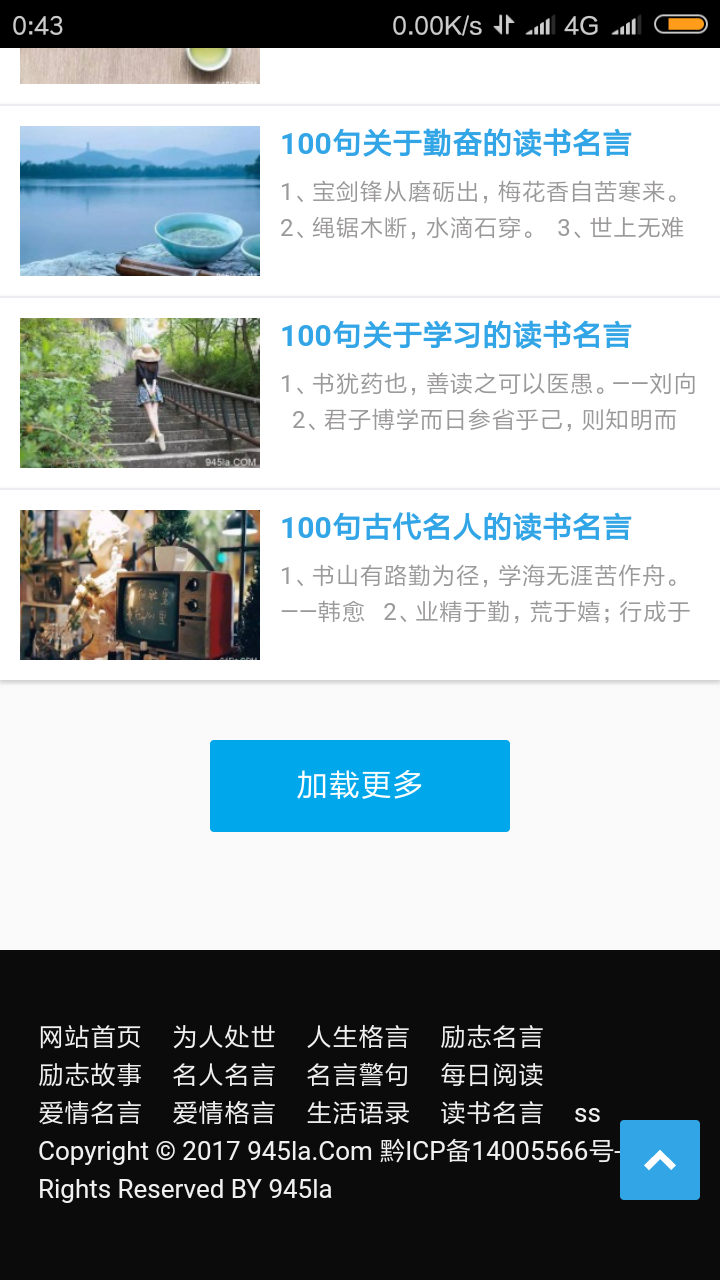Open the 为人处世 footer link
This screenshot has width=720, height=1280.
click(x=224, y=1037)
